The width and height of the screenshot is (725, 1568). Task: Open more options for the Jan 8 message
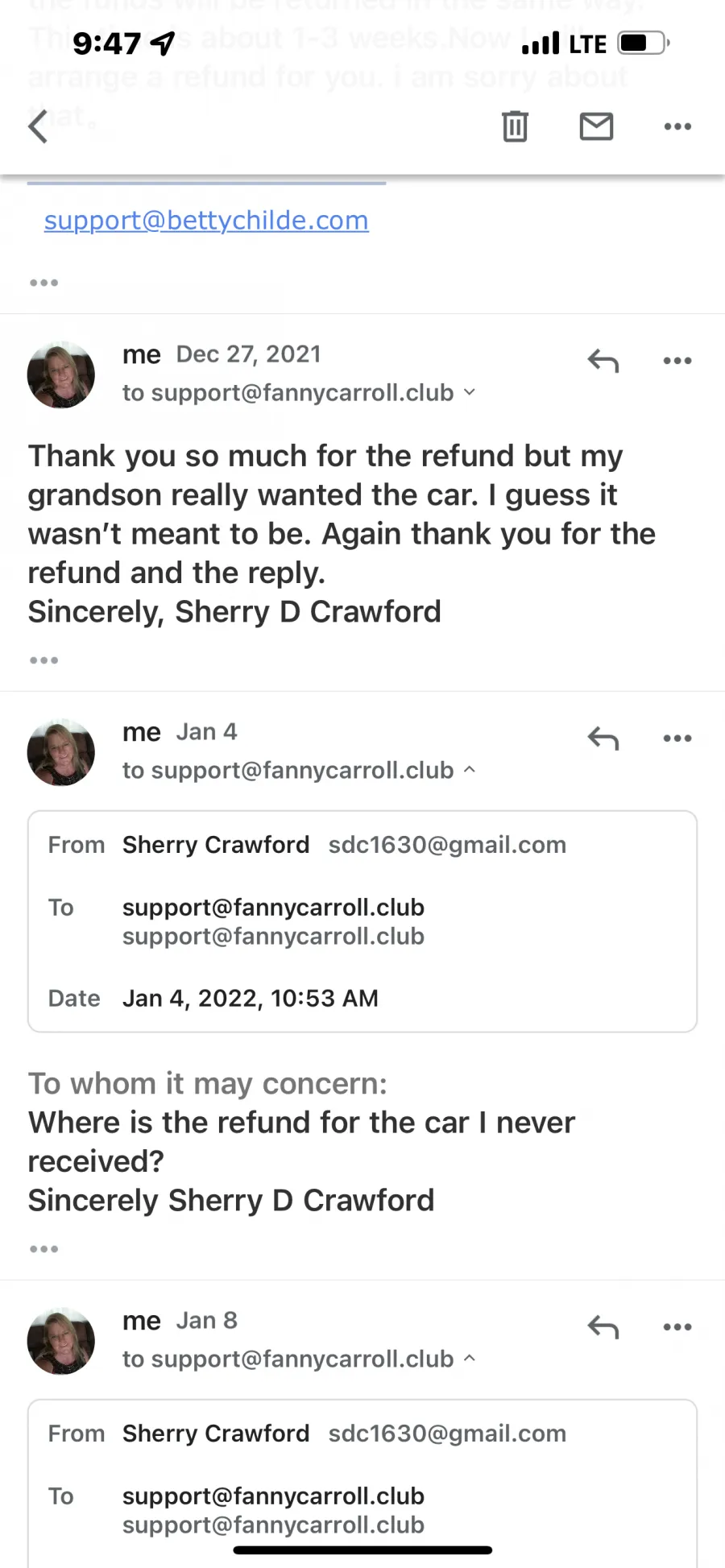(677, 1327)
